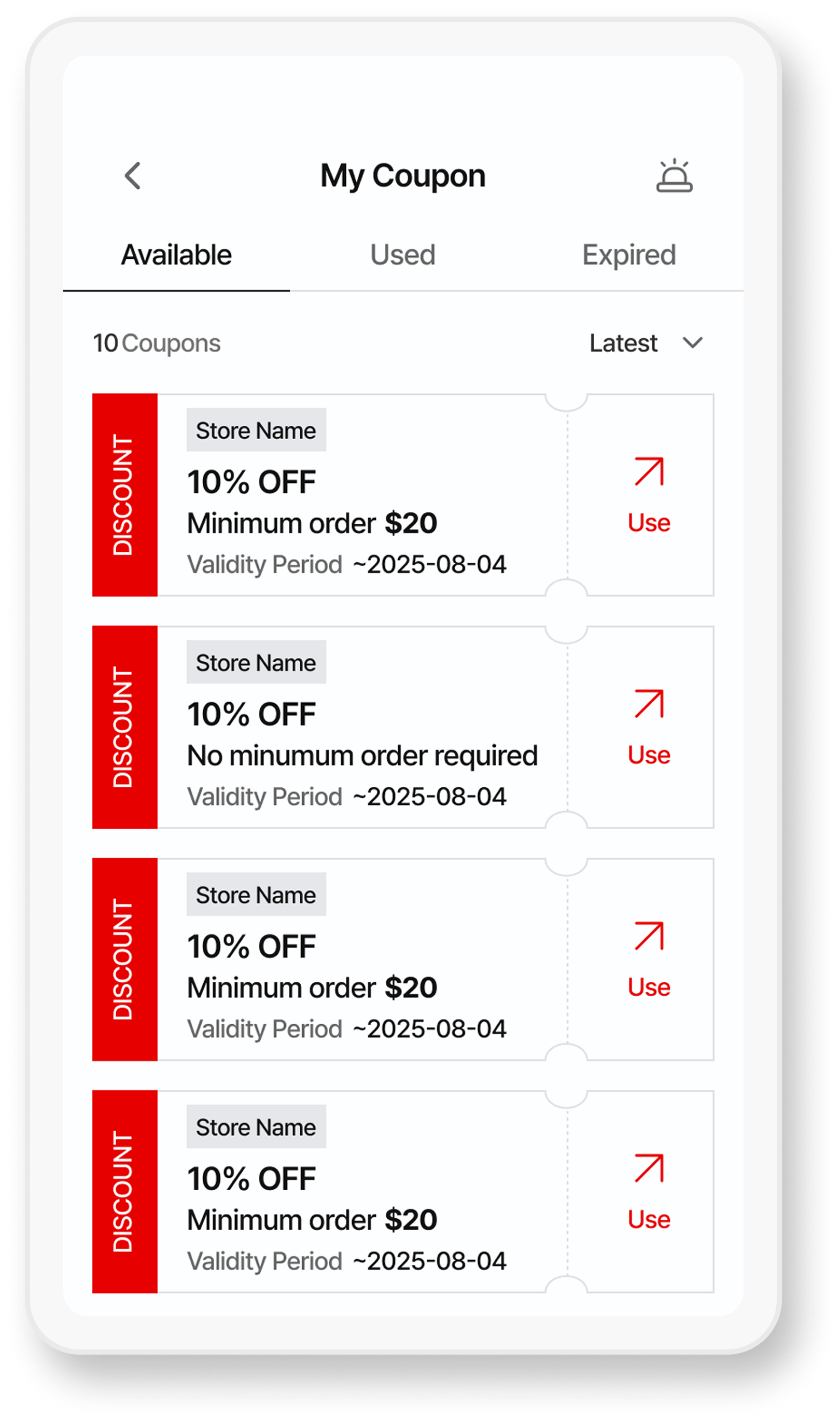The height and width of the screenshot is (1421, 840).
Task: Select the Available tab
Action: pyautogui.click(x=176, y=255)
